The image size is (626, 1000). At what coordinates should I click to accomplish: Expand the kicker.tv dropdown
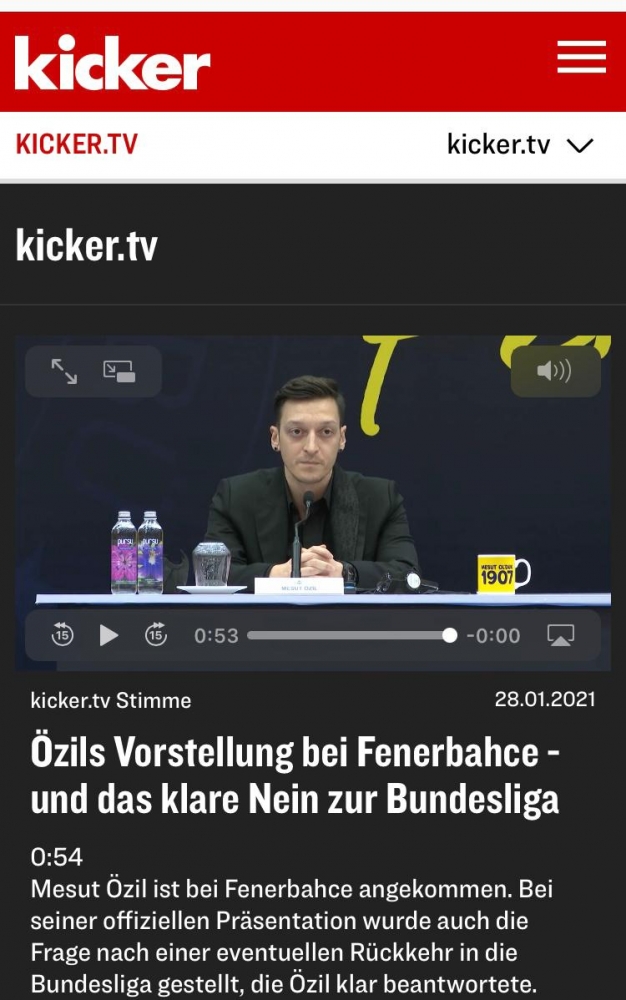(520, 145)
